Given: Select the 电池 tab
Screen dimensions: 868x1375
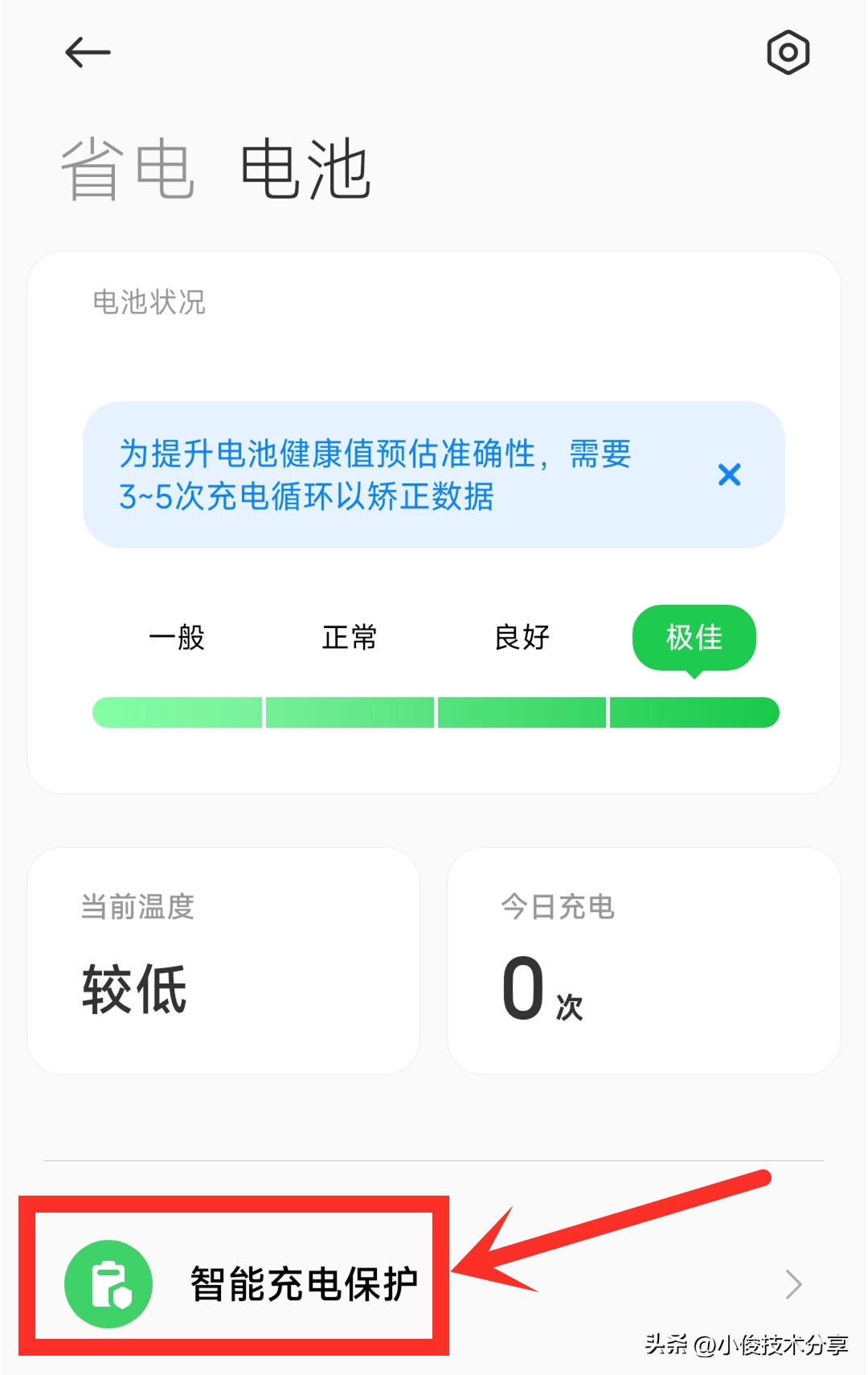Looking at the screenshot, I should tap(304, 169).
